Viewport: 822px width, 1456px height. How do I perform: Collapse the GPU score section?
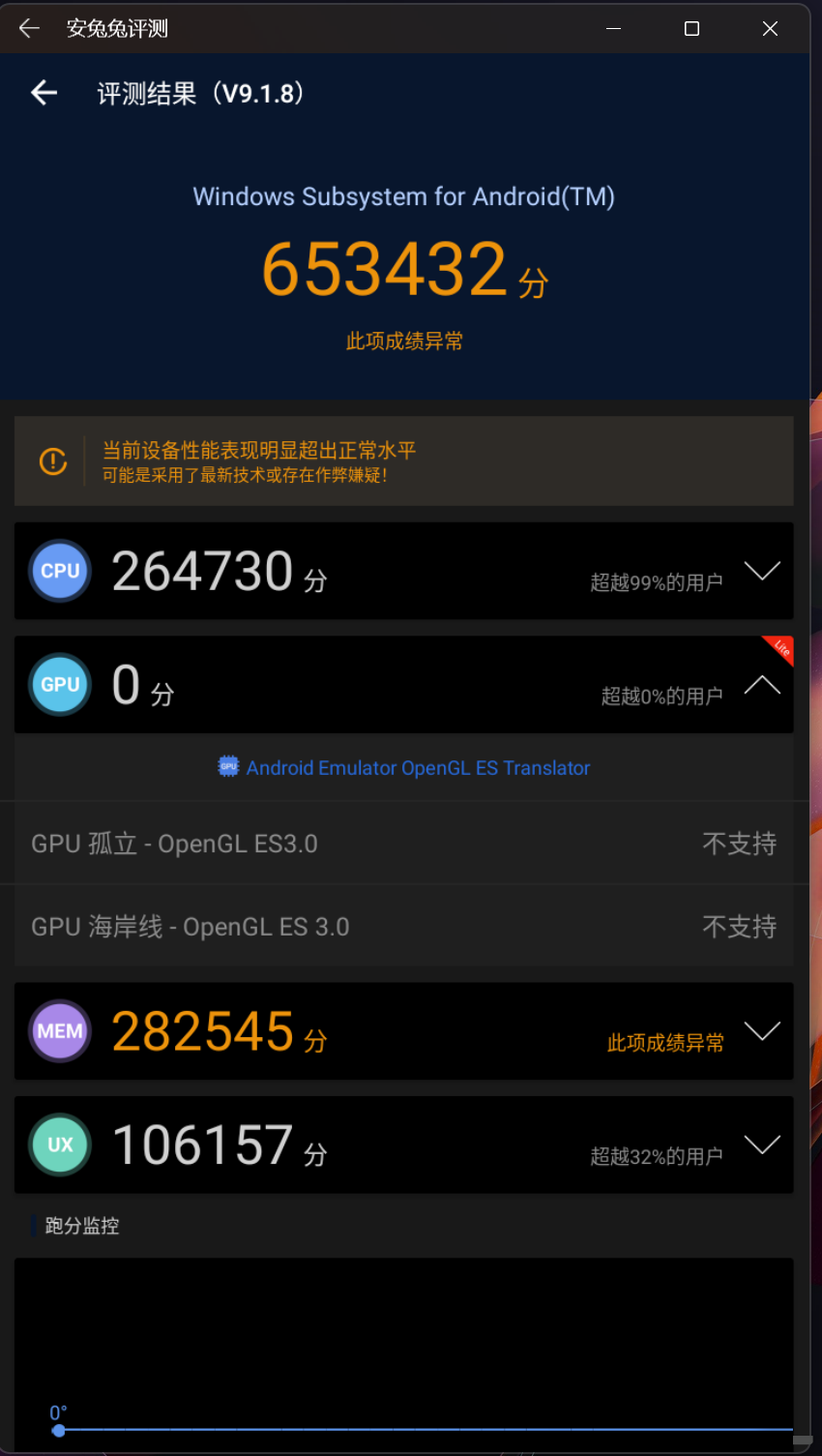[x=762, y=685]
